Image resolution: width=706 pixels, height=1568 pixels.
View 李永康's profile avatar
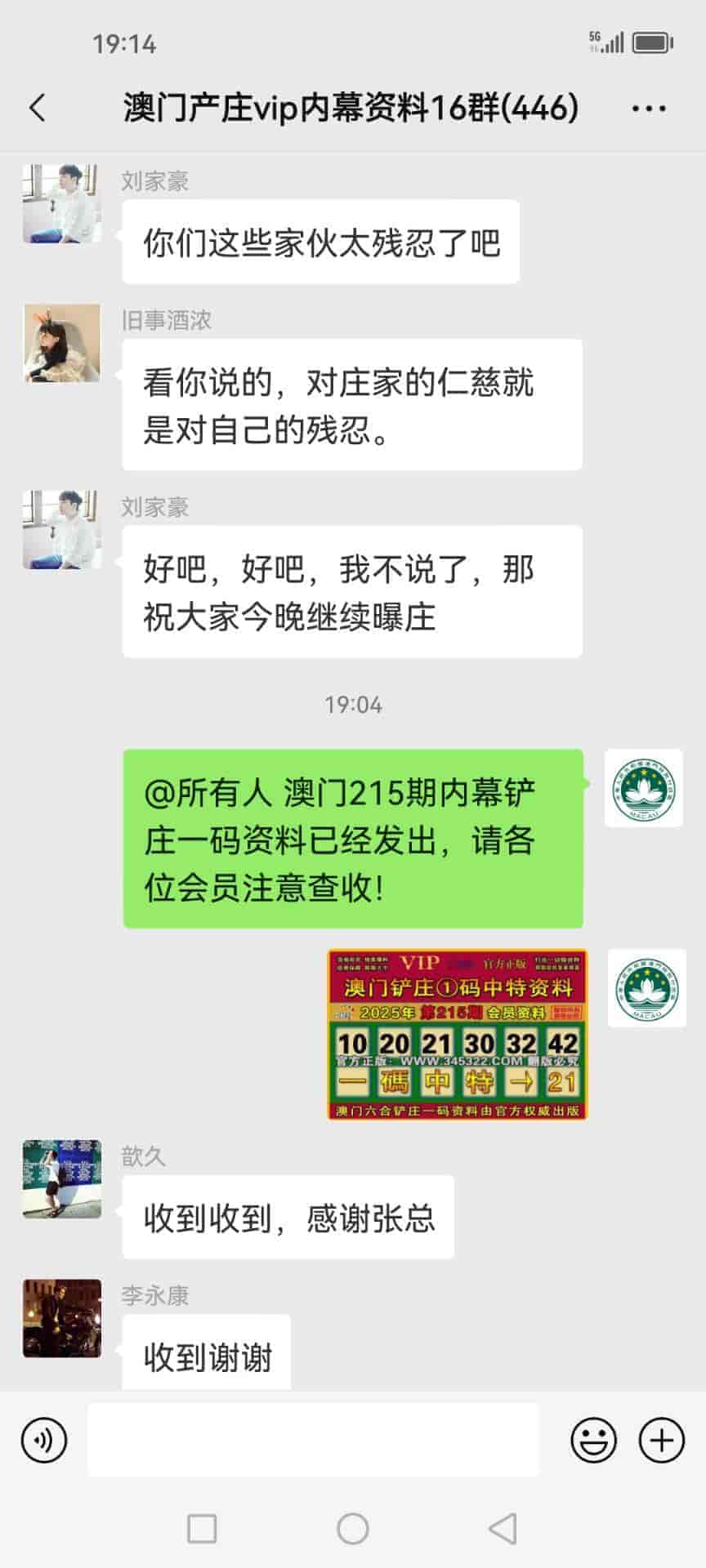62,1318
